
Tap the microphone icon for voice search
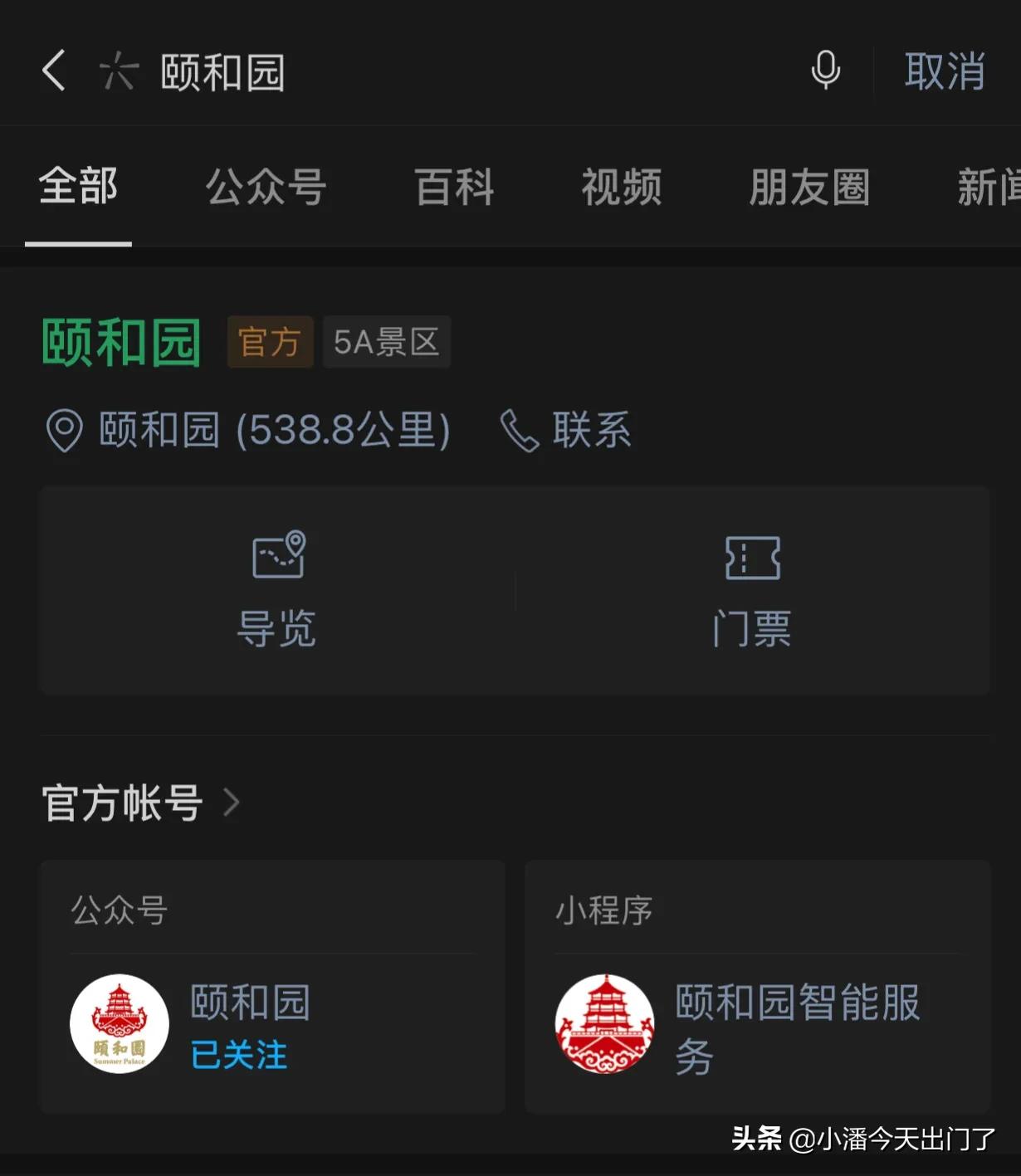825,71
